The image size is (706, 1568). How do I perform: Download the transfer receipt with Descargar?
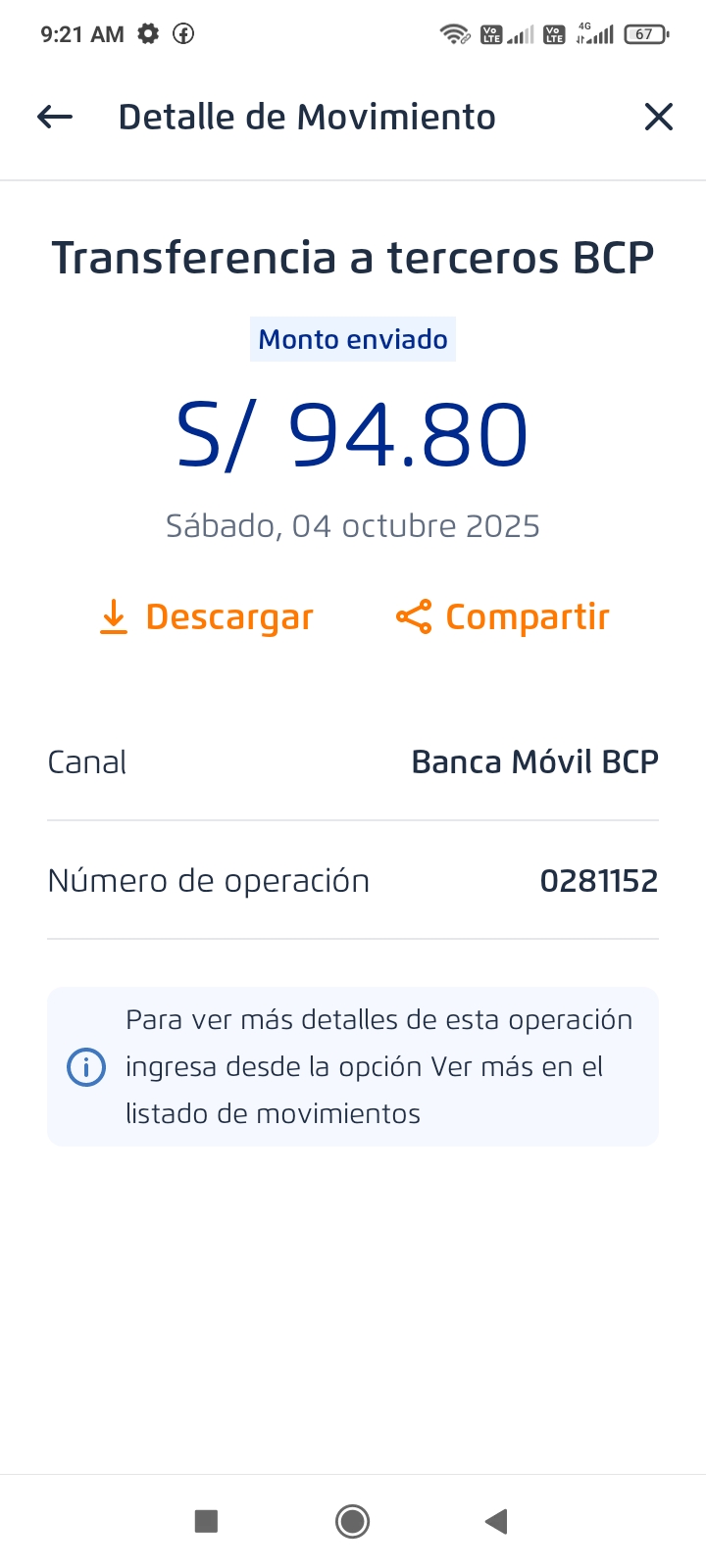207,617
